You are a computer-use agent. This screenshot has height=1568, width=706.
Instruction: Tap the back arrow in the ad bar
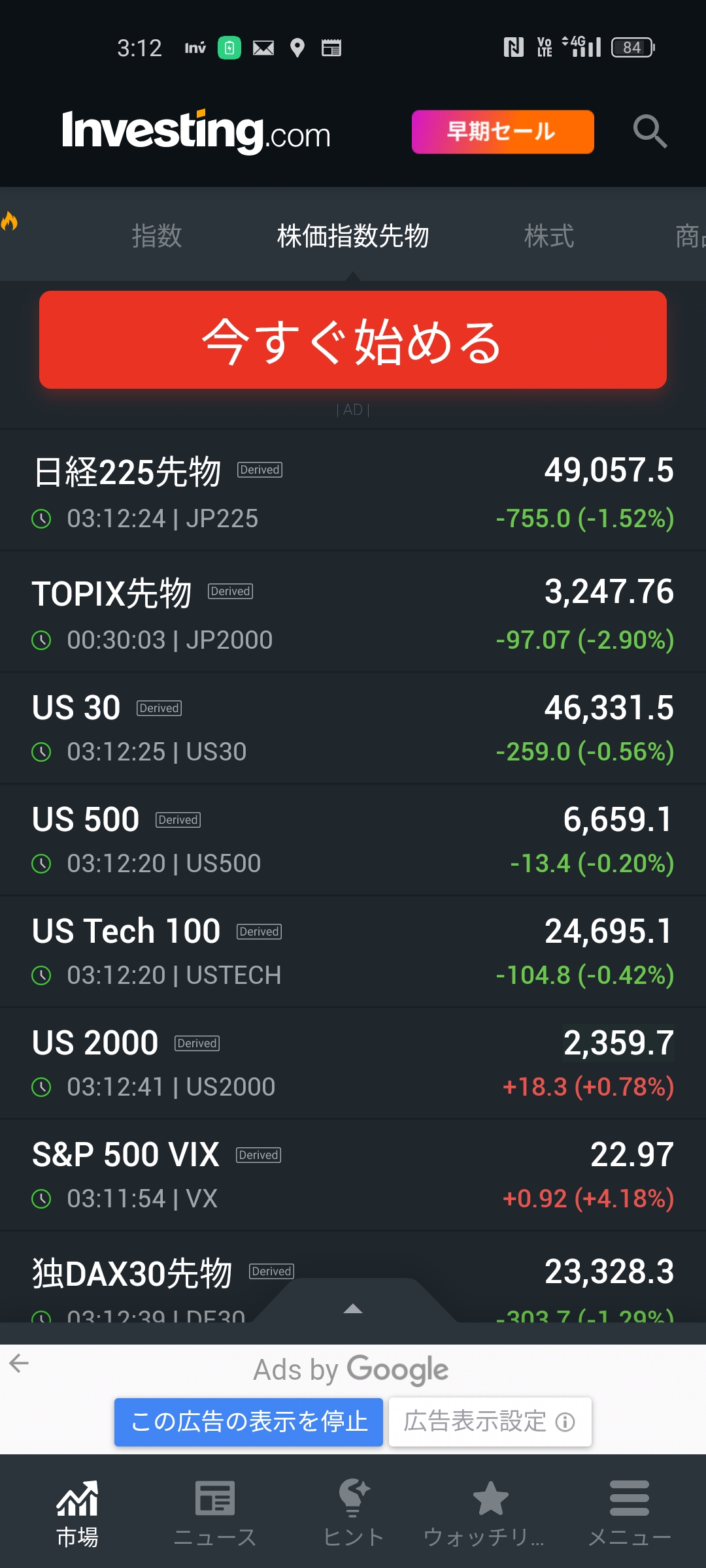click(x=20, y=1364)
